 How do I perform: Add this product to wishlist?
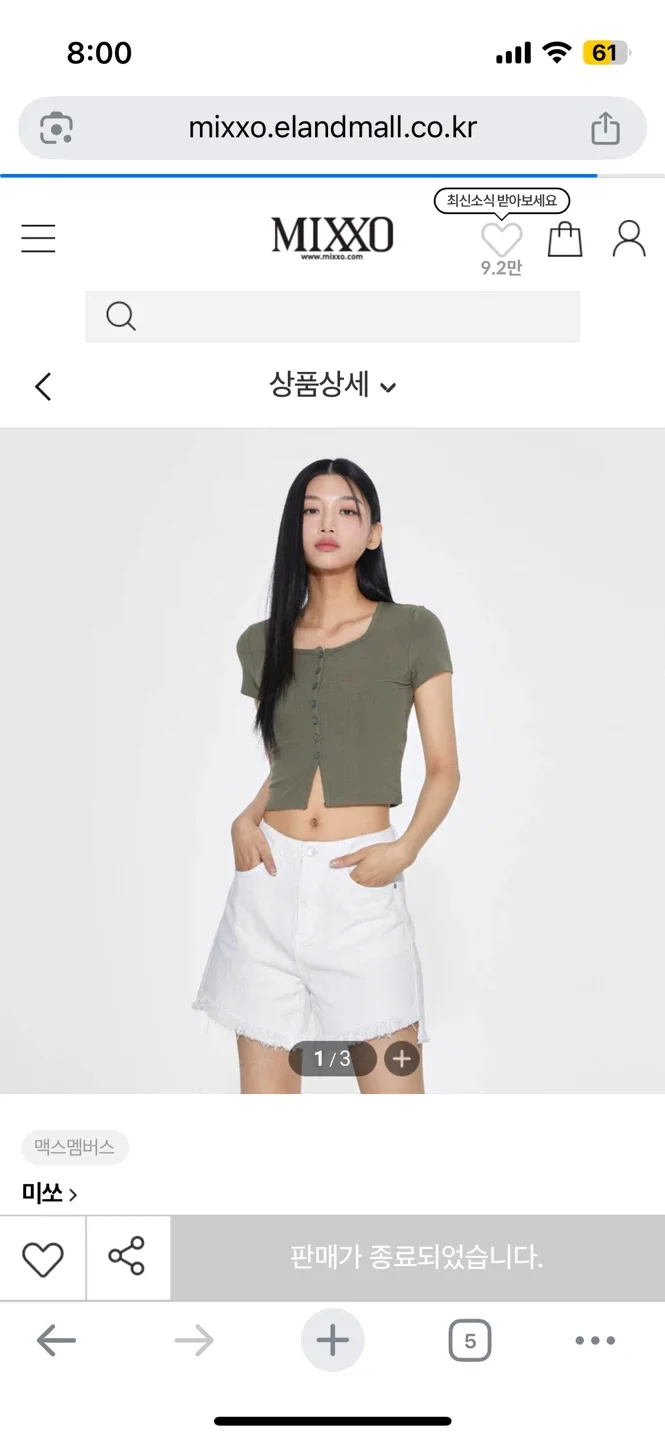tap(43, 1258)
